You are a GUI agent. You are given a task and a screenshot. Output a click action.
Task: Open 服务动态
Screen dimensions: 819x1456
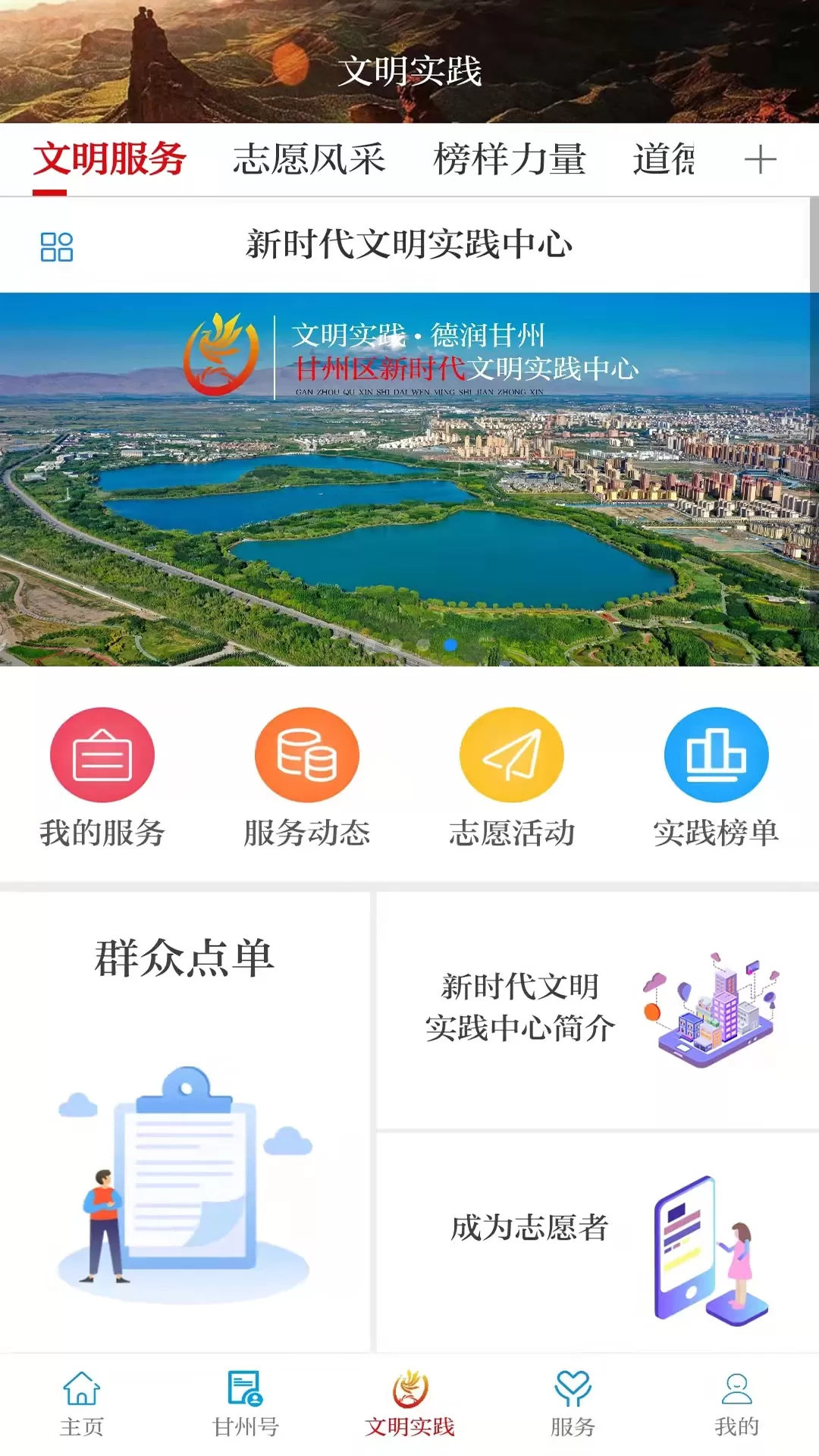307,779
